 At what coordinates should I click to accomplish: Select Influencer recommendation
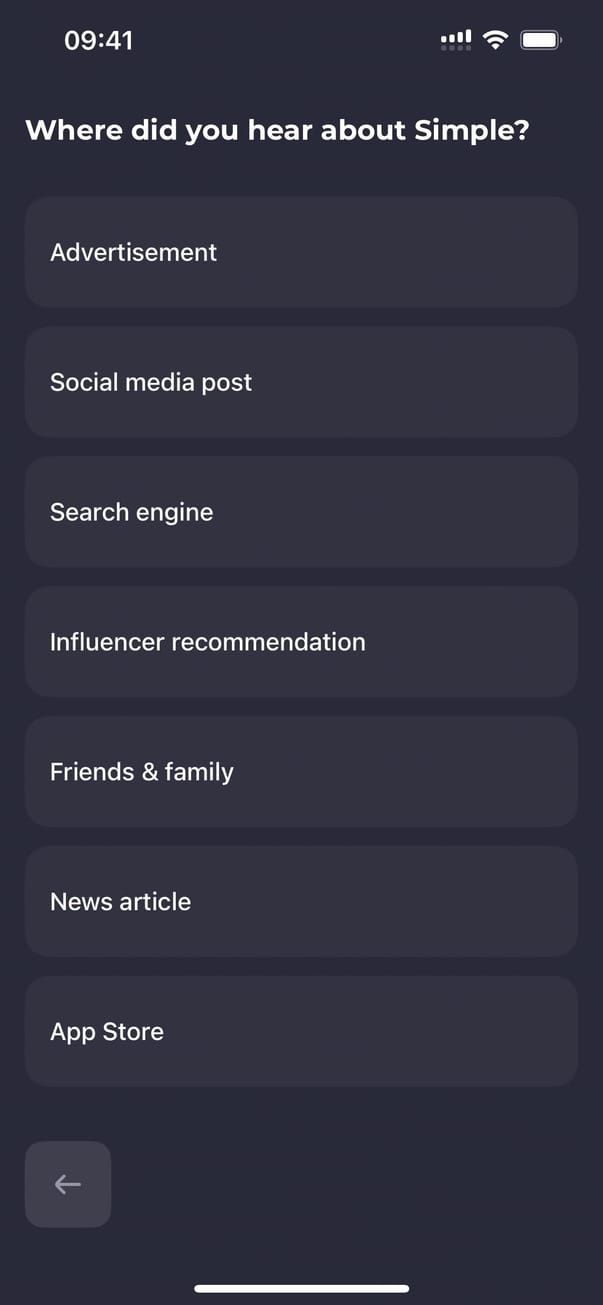301,642
